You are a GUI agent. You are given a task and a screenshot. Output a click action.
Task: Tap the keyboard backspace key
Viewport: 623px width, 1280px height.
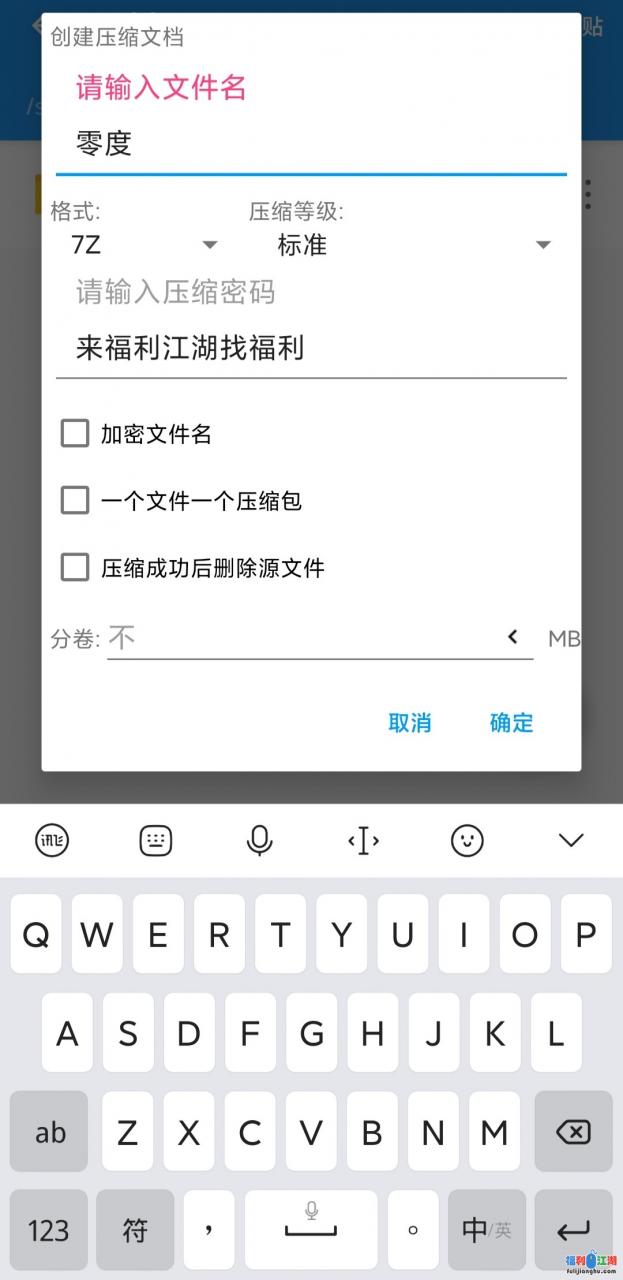573,1132
